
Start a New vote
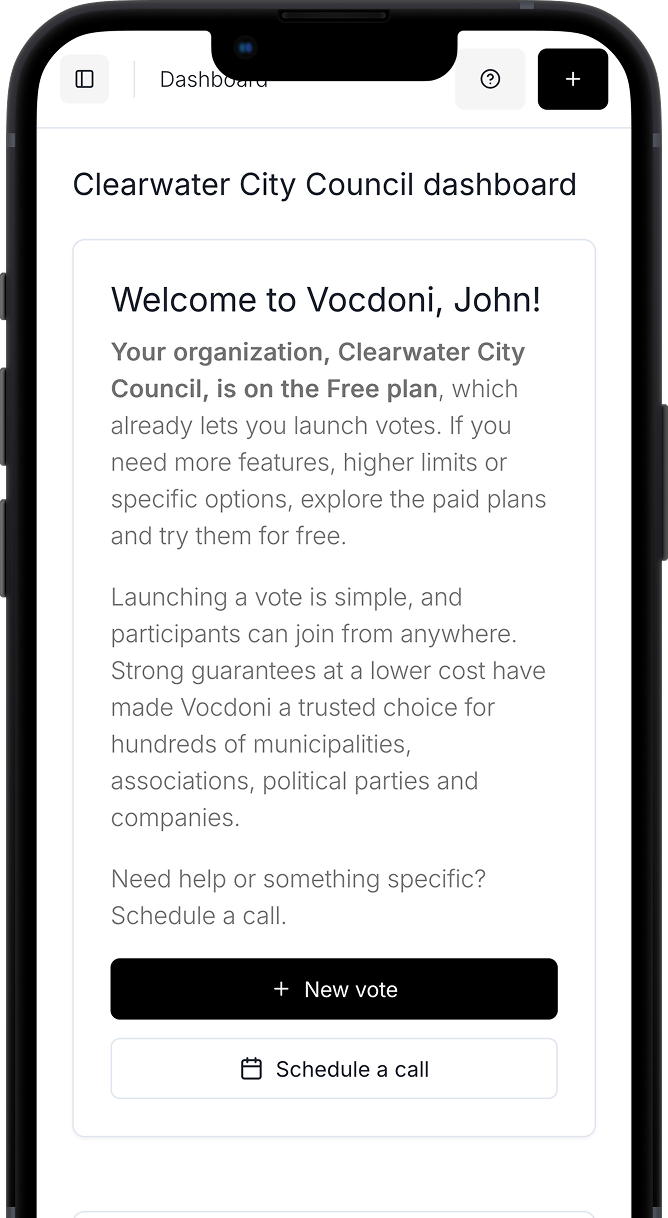pyautogui.click(x=334, y=989)
